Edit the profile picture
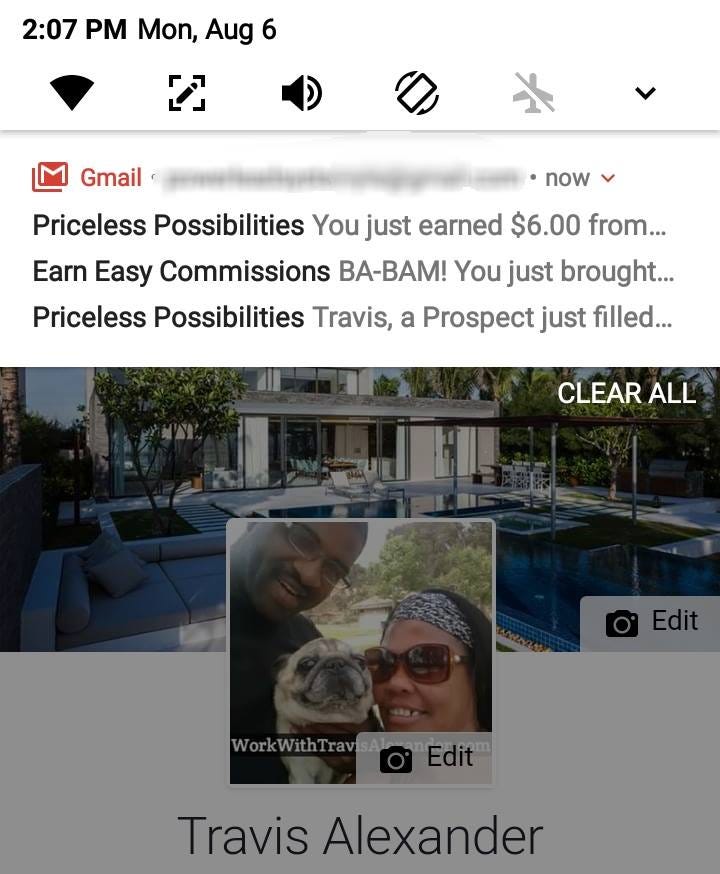720x874 pixels. (x=427, y=759)
